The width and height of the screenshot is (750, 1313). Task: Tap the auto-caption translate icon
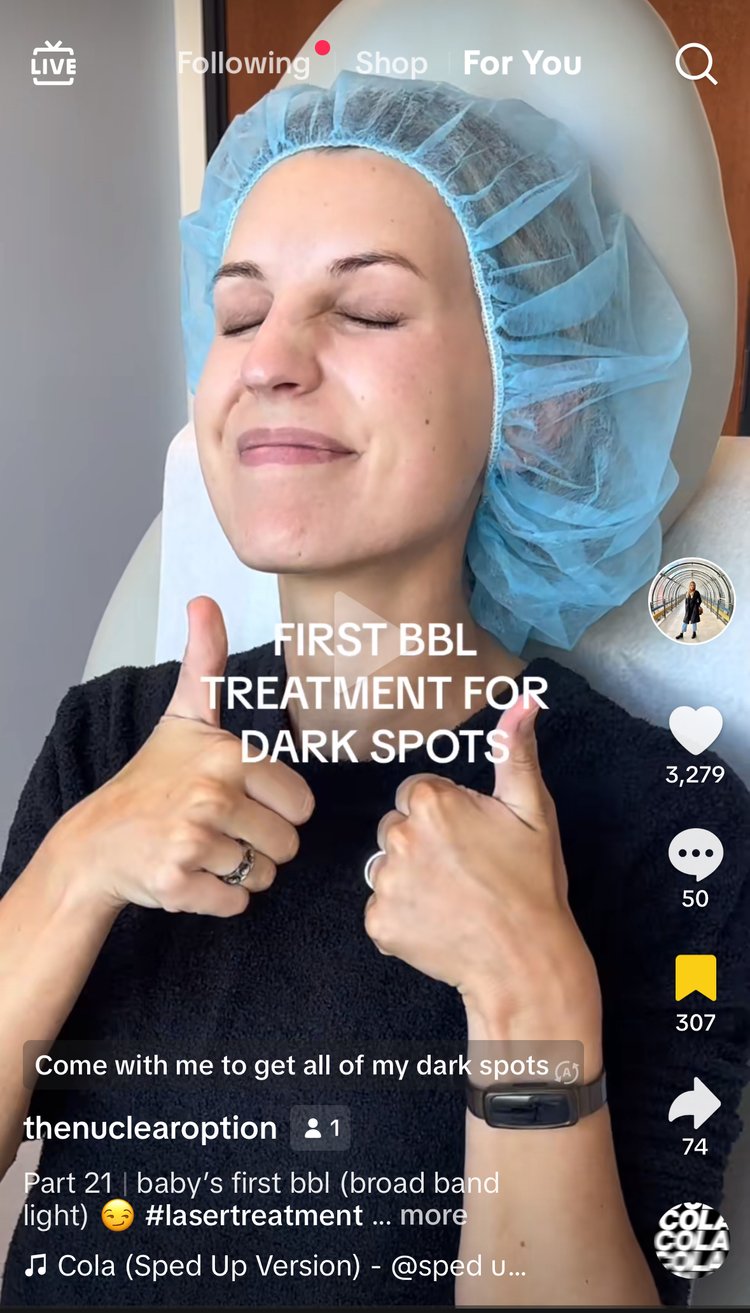(x=566, y=1072)
